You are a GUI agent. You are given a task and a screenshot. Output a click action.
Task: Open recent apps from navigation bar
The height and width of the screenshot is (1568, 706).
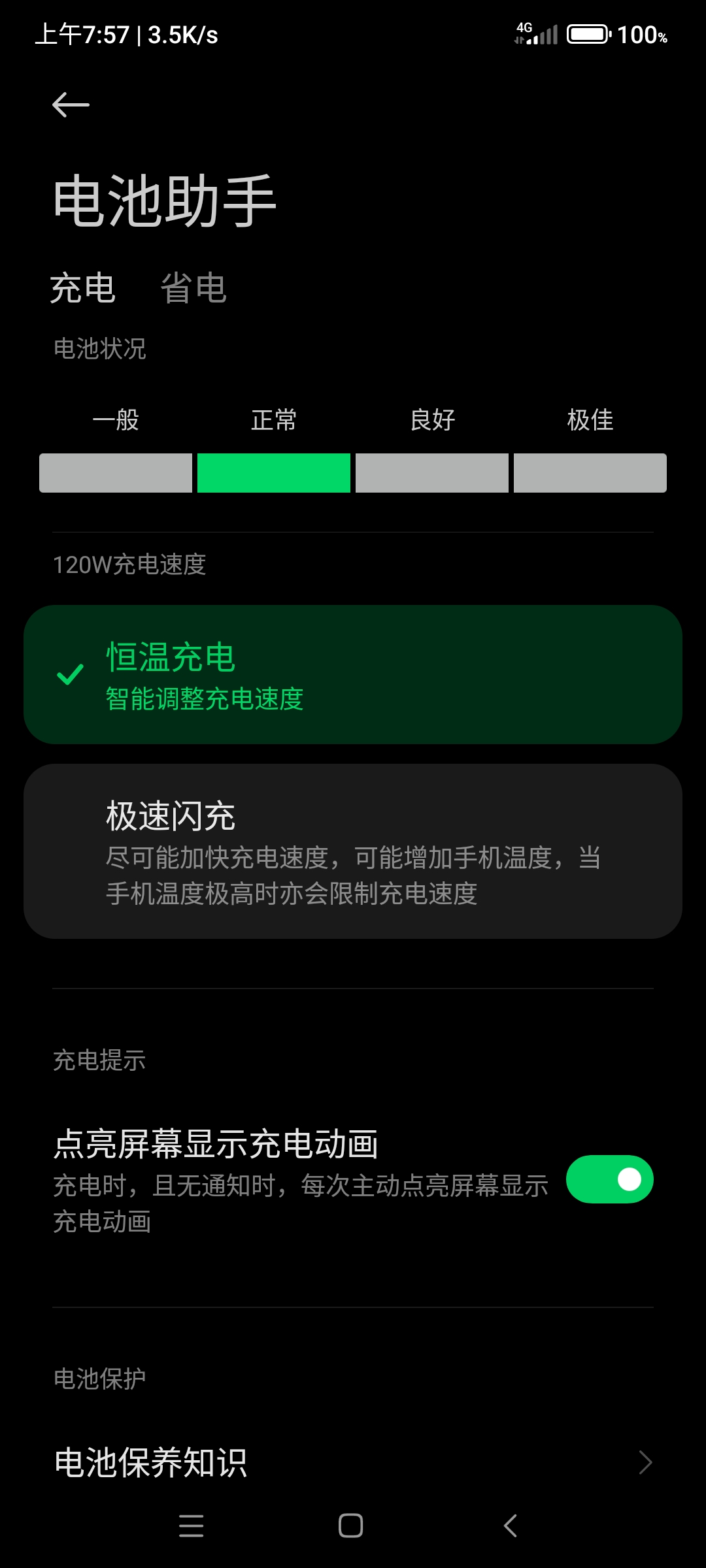click(192, 1526)
